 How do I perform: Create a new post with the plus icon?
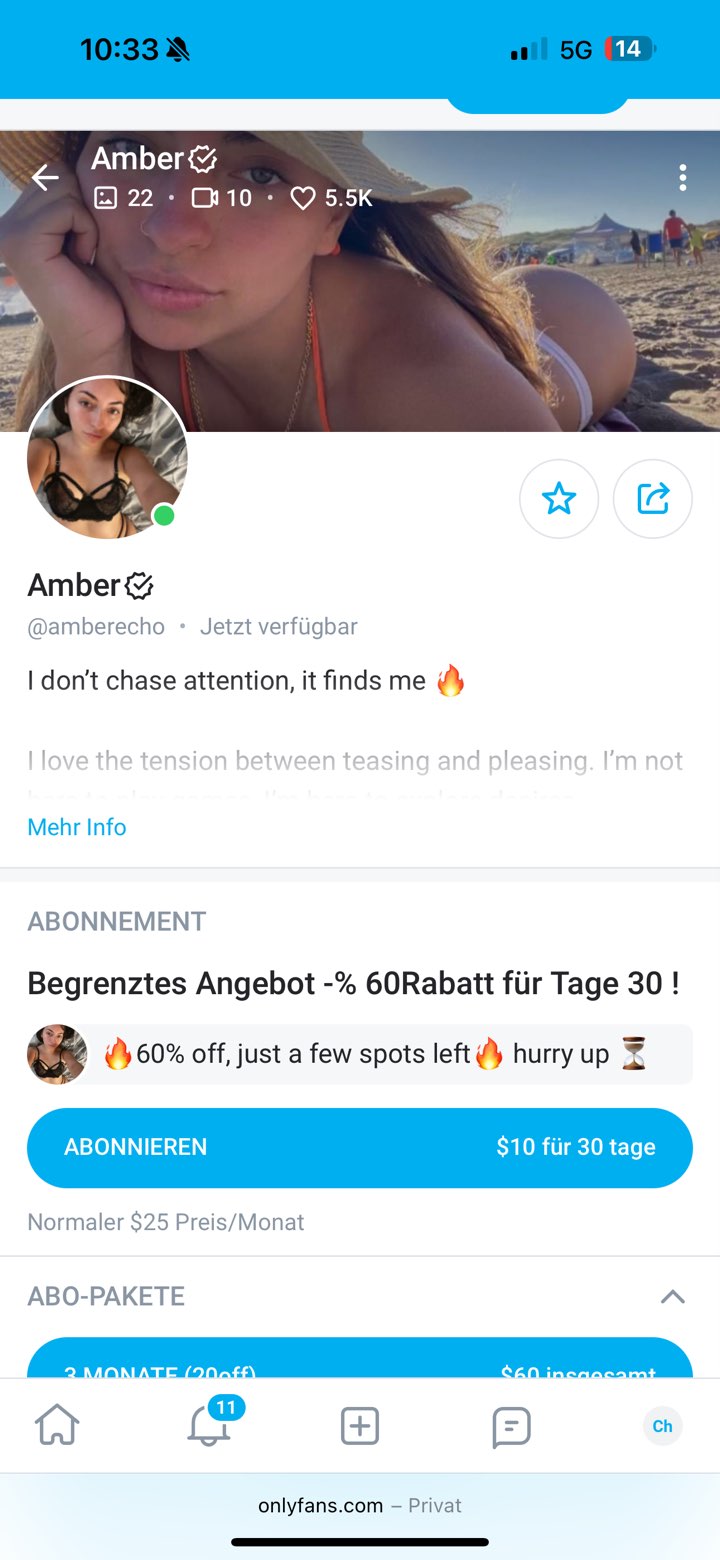[360, 1426]
